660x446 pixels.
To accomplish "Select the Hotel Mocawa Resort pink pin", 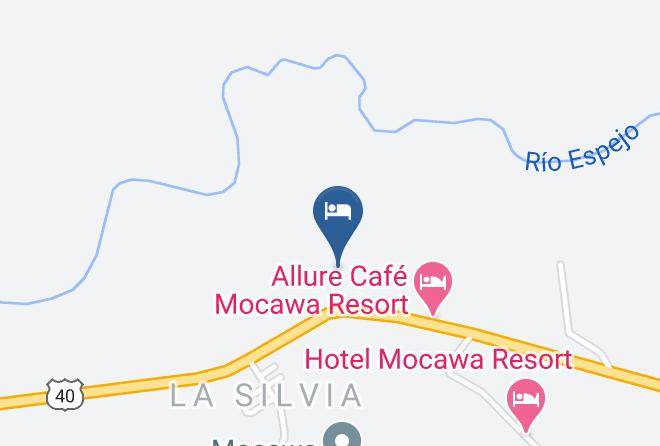I will coord(526,404).
